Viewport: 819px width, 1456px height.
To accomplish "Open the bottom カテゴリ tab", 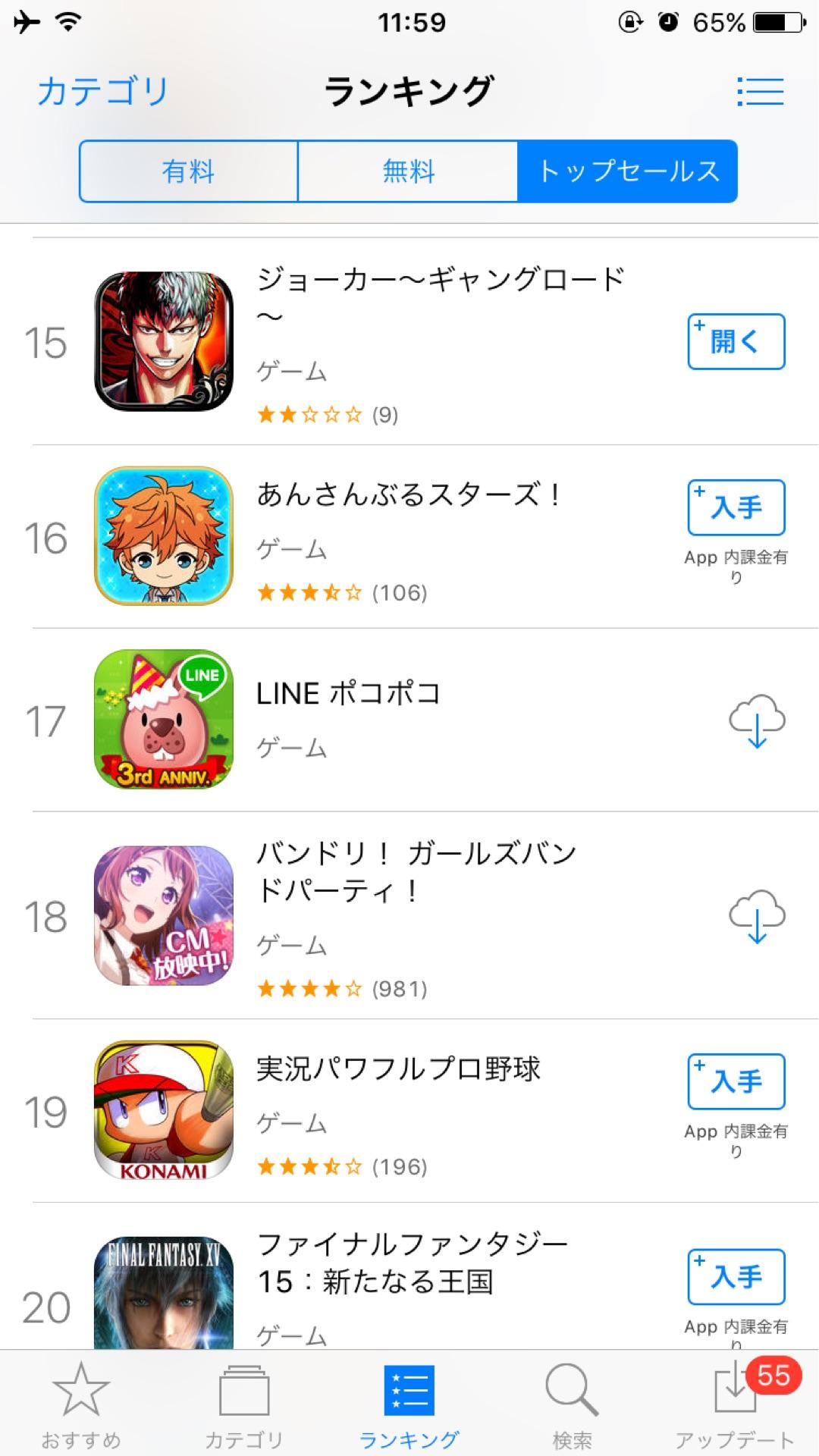I will 244,1403.
